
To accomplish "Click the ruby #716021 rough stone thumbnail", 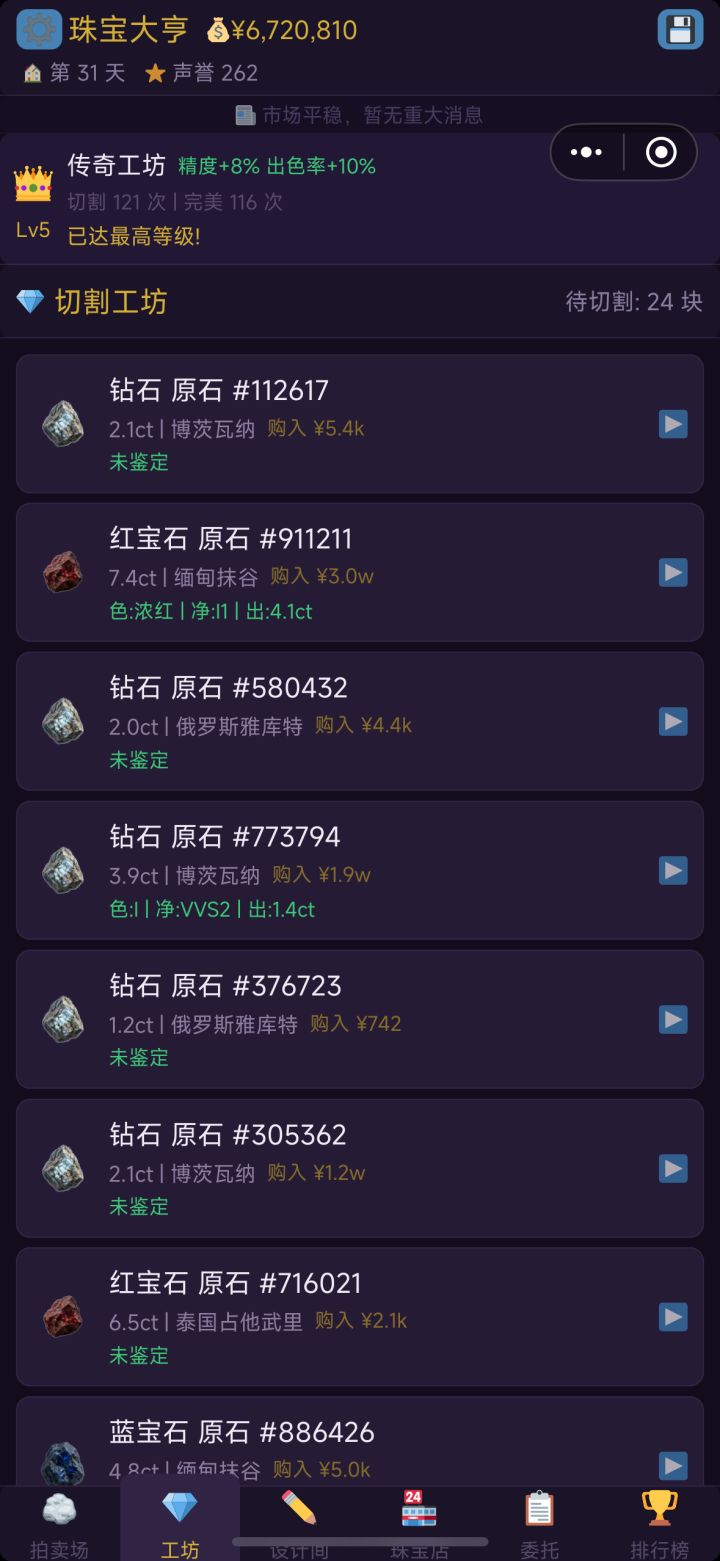I will click(62, 1316).
